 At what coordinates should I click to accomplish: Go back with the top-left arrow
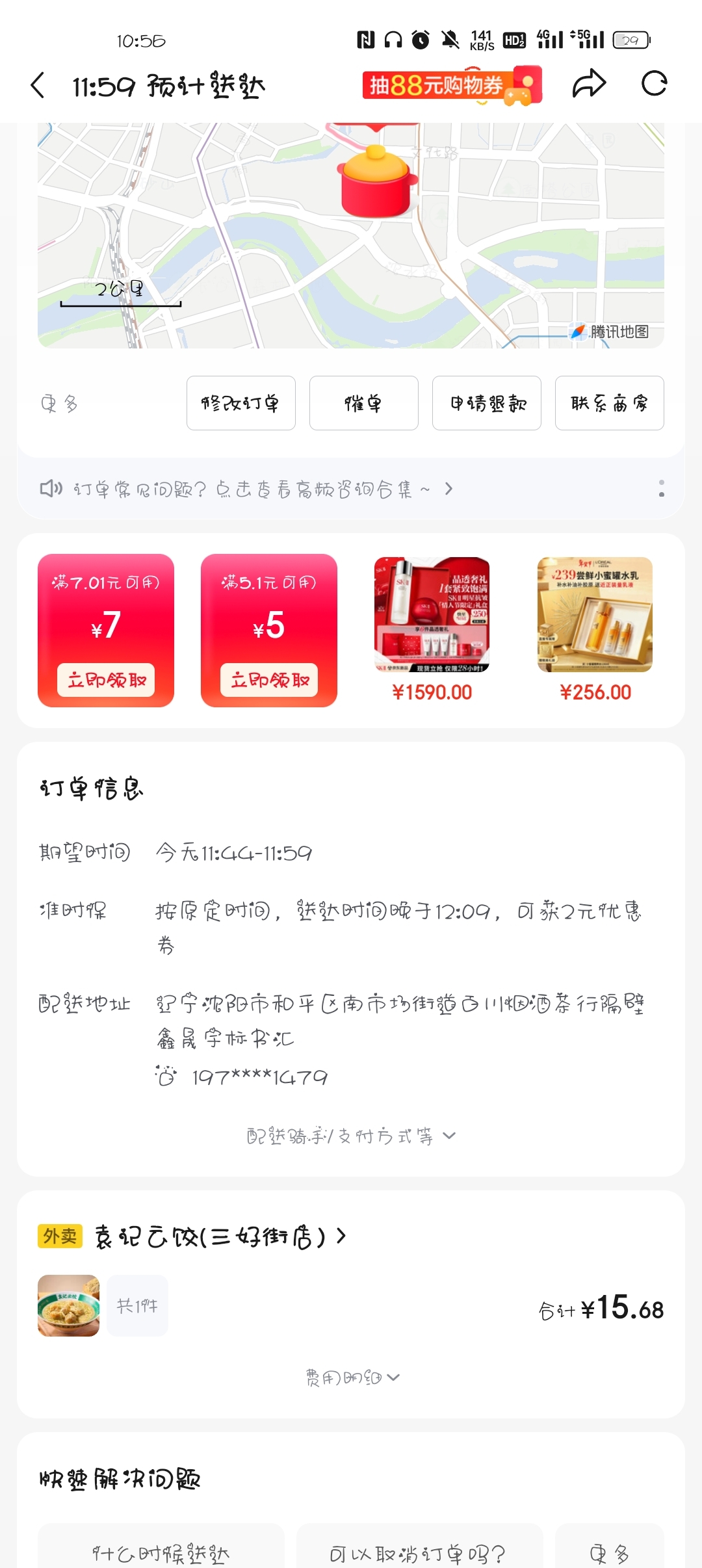tap(38, 85)
